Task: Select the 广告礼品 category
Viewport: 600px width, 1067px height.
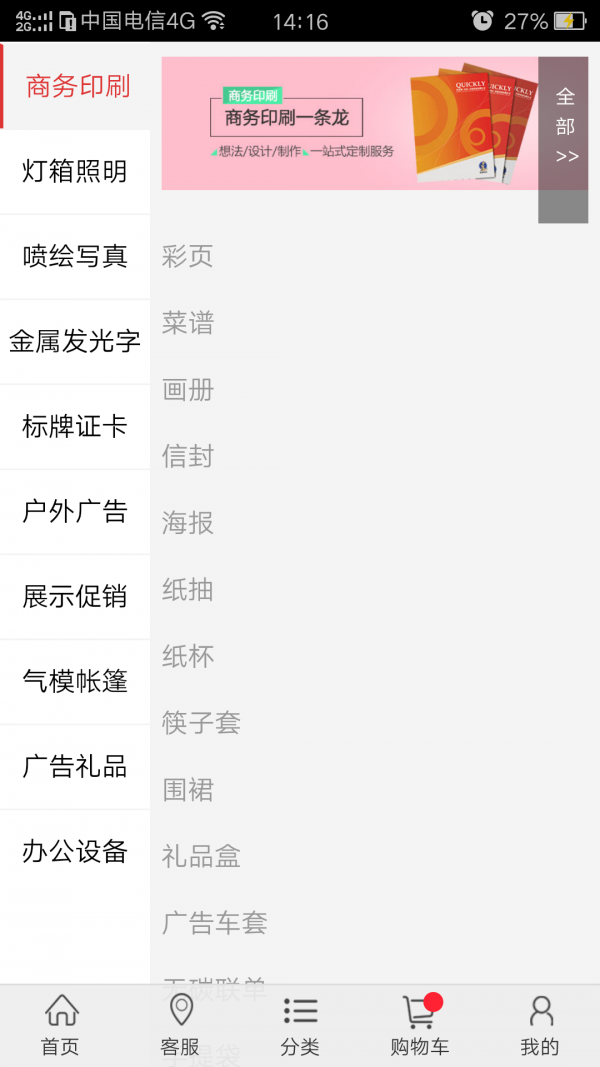Action: tap(75, 767)
